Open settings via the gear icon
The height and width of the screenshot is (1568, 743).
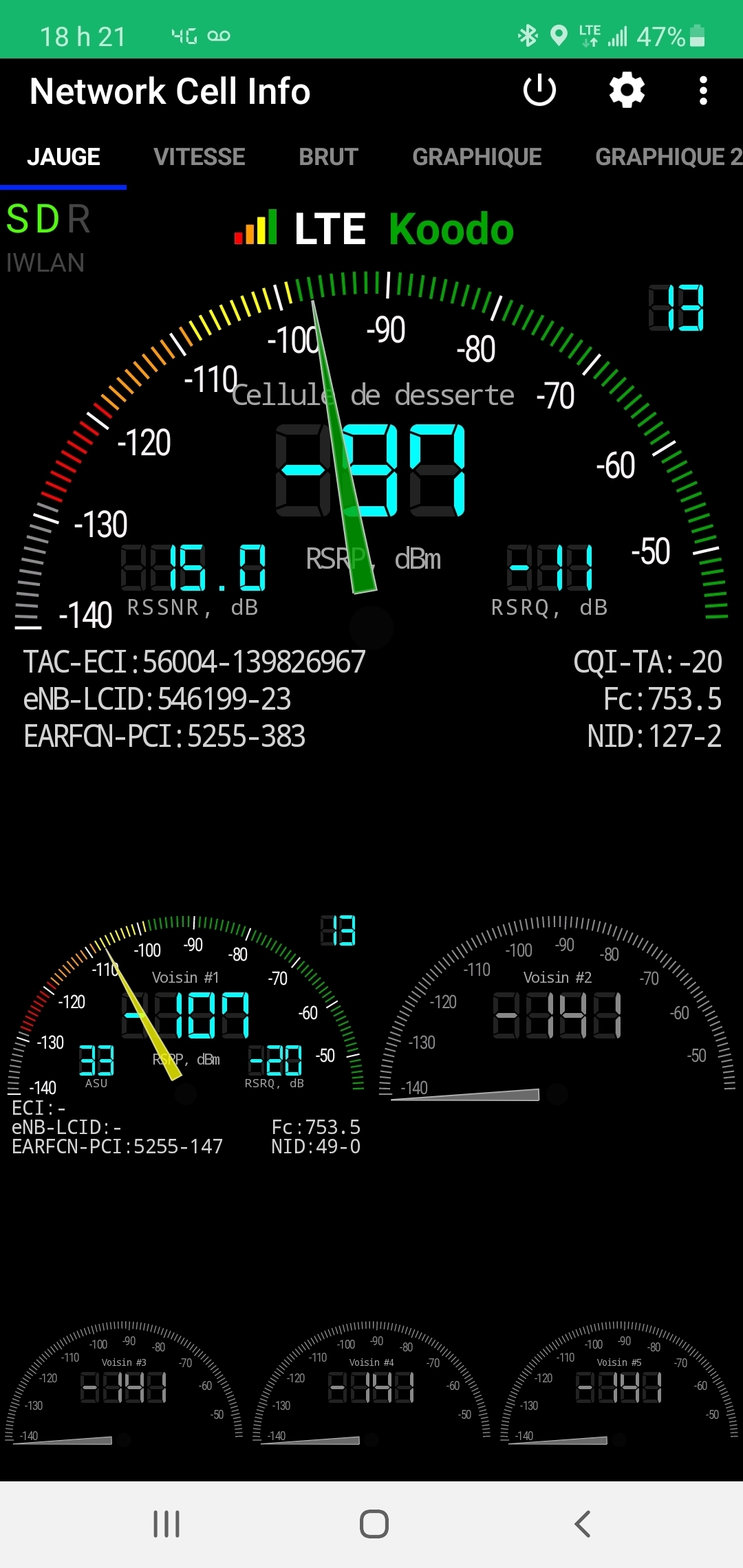pyautogui.click(x=627, y=90)
